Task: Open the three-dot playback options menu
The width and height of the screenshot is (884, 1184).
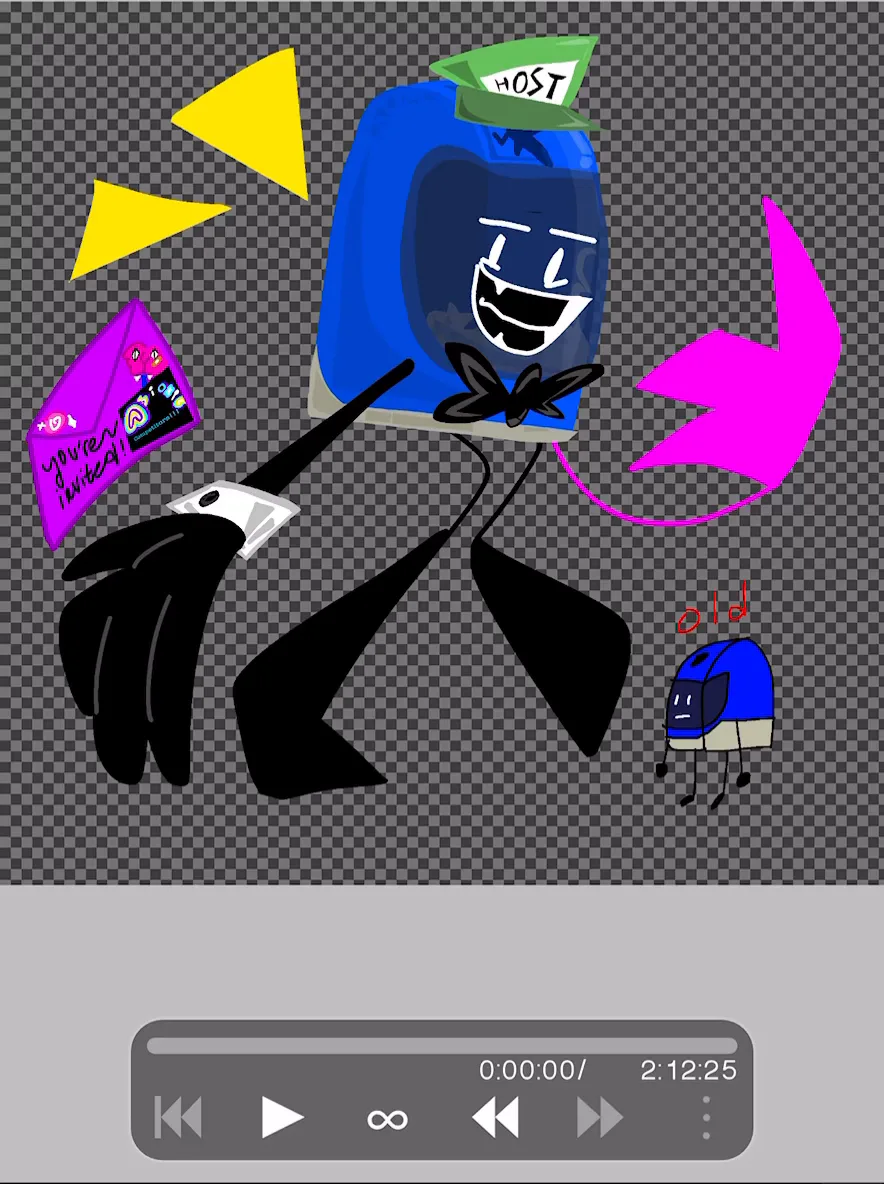Action: click(x=706, y=1117)
